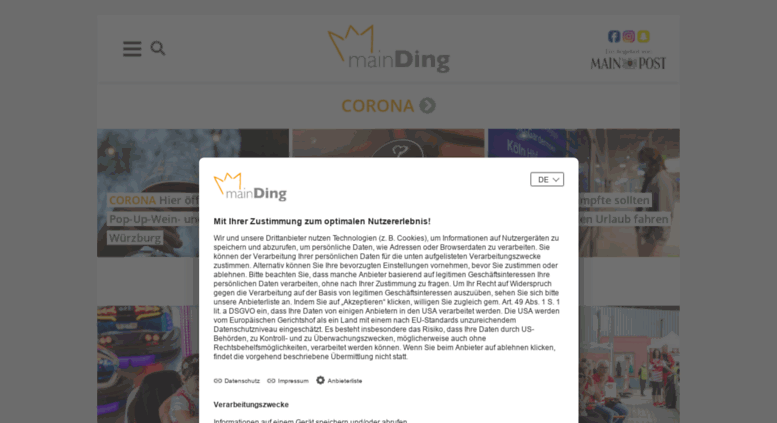Viewport: 777px width, 423px height.
Task: Change language with the DE dropdown
Action: [x=547, y=179]
